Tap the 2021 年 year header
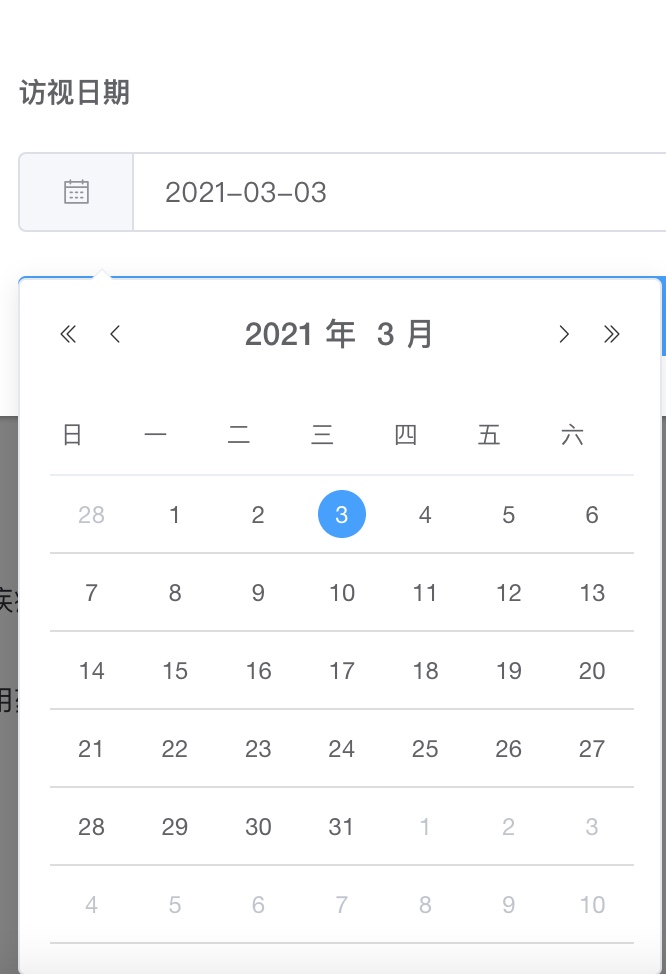 (x=300, y=334)
